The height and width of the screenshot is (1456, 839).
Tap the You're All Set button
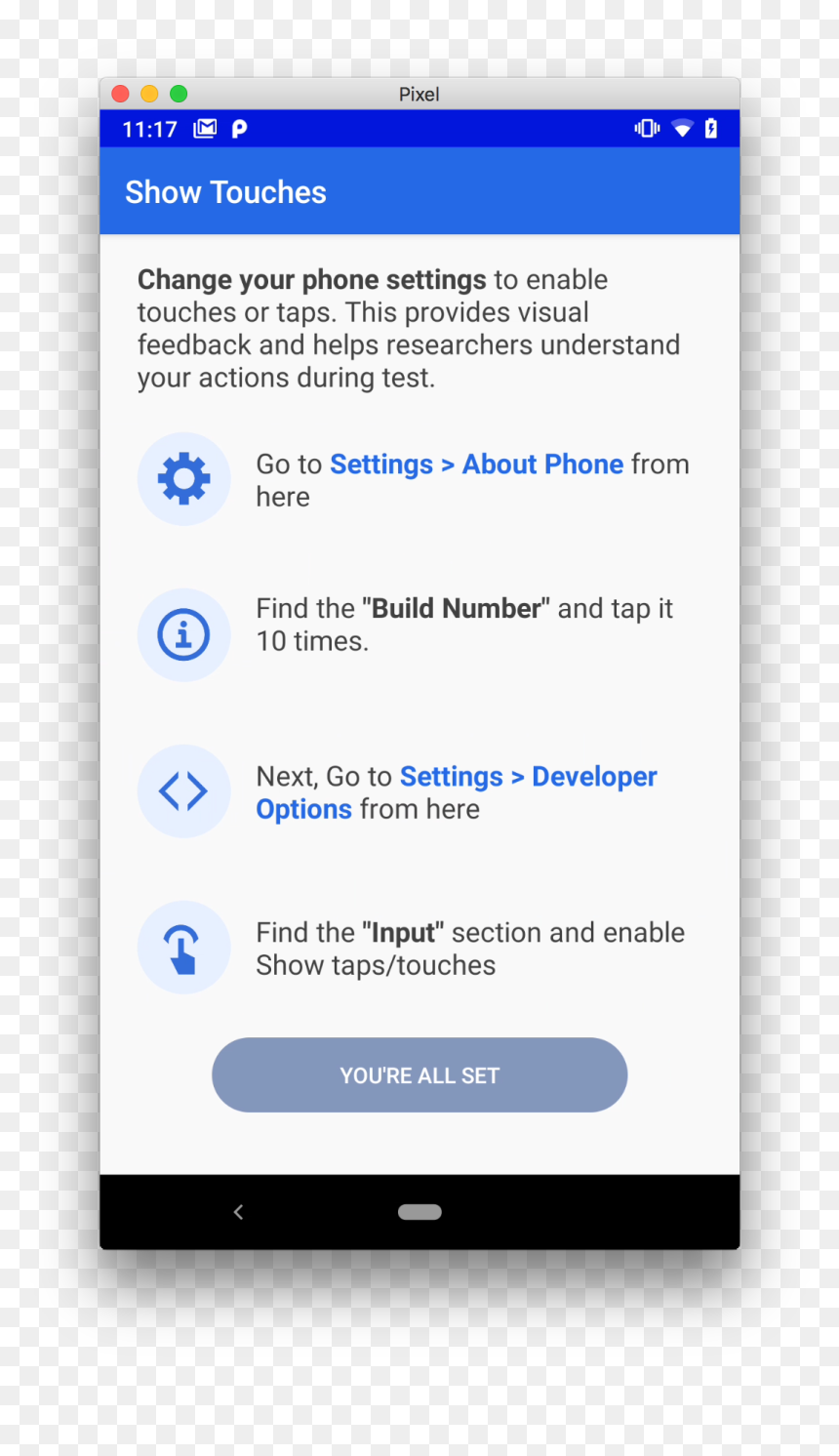click(419, 1075)
